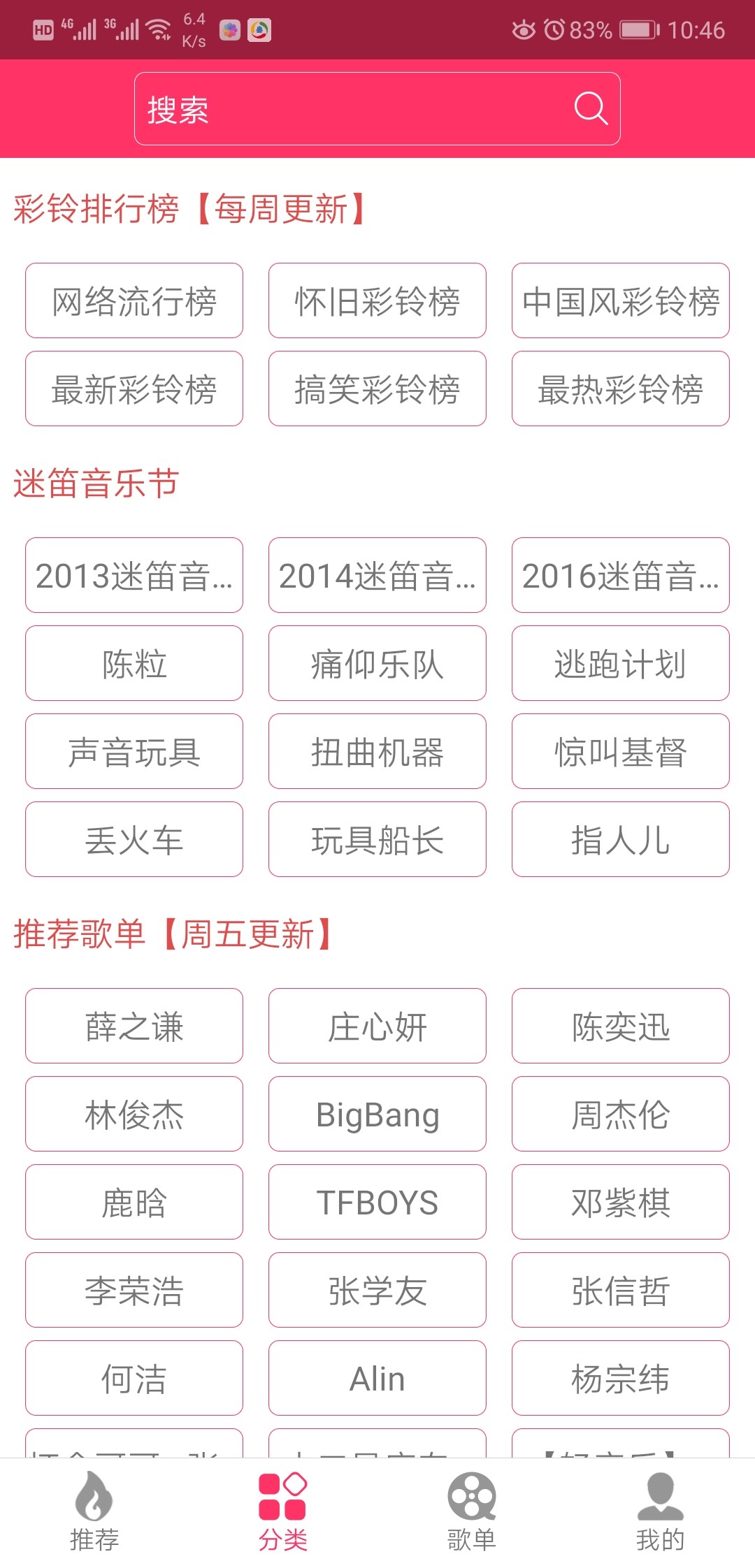755x1568 pixels.
Task: Open the 网络流行榜 chart
Action: tap(134, 301)
